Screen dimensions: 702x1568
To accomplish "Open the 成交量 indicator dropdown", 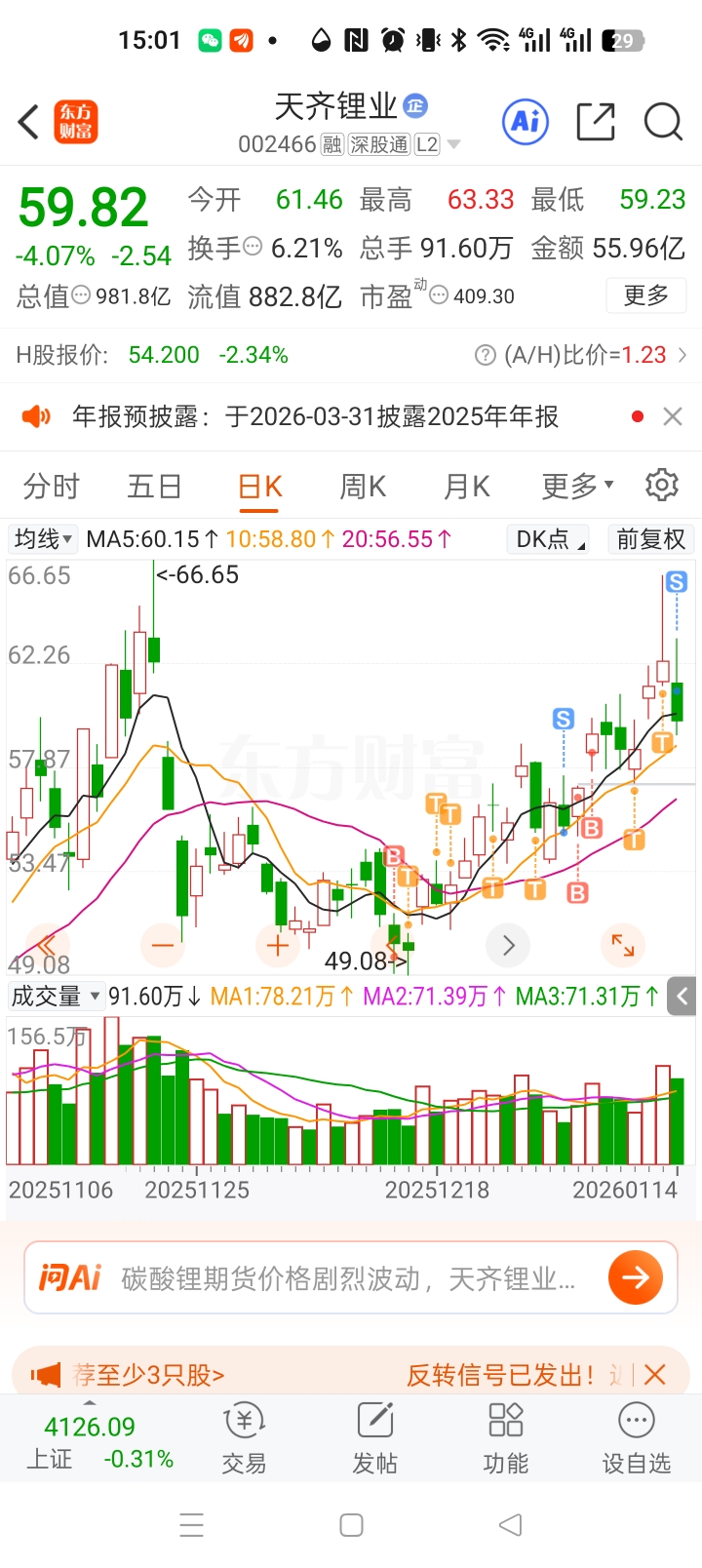I will pyautogui.click(x=56, y=996).
